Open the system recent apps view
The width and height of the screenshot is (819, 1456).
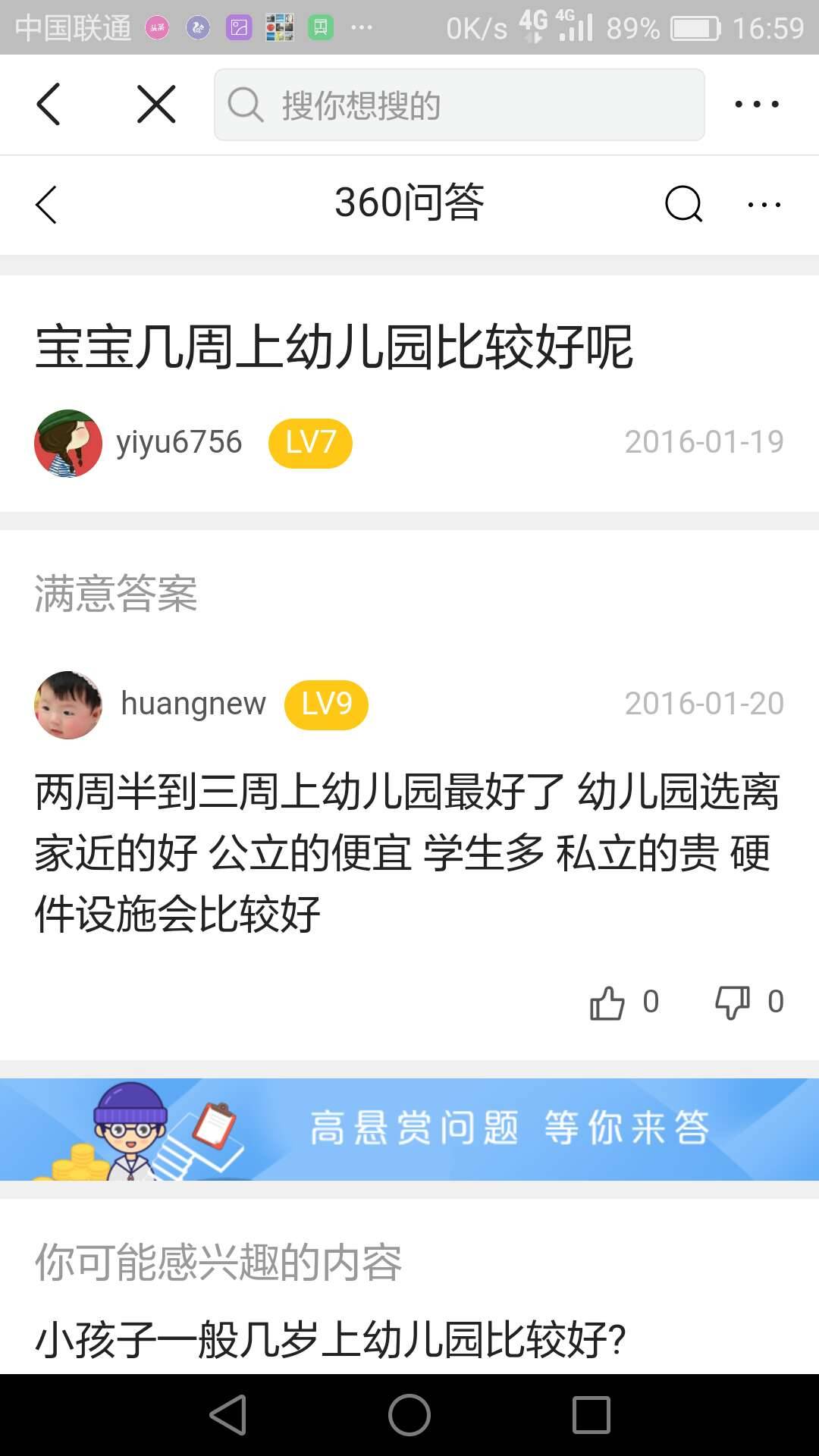591,1415
